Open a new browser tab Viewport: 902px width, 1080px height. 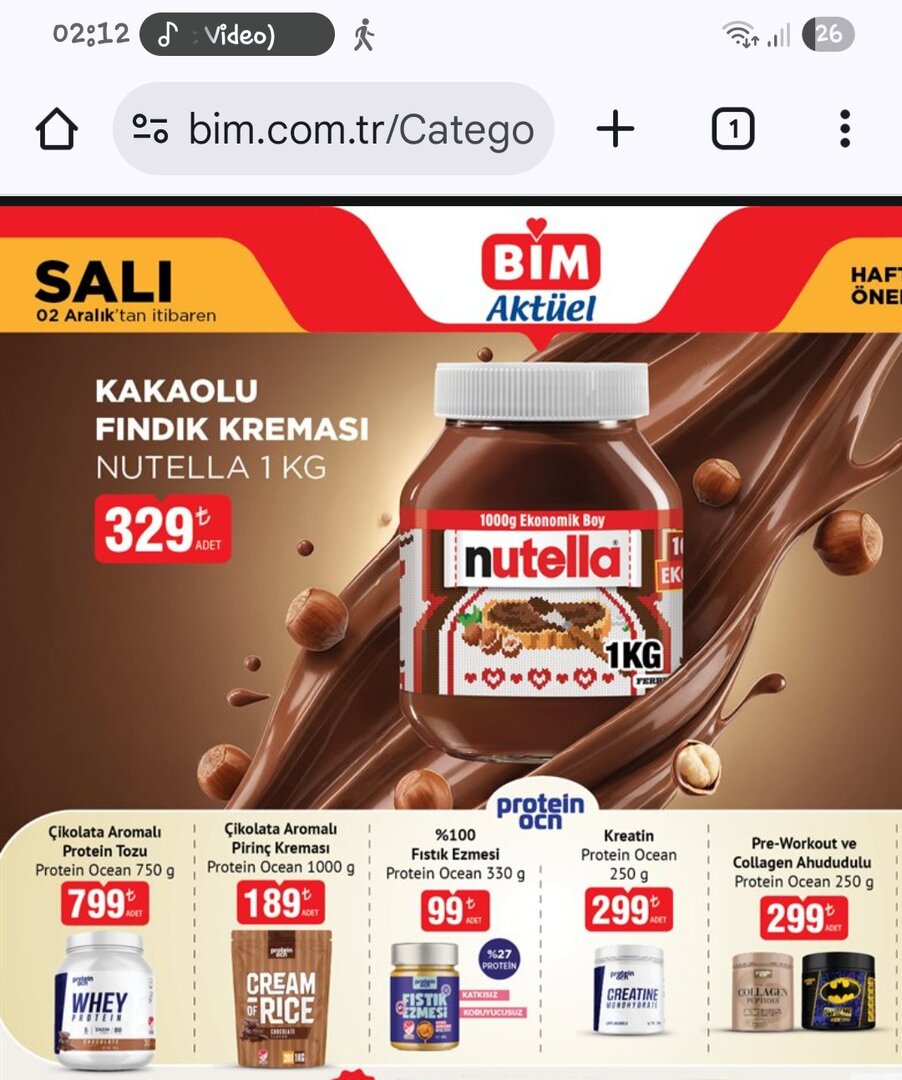pos(615,129)
